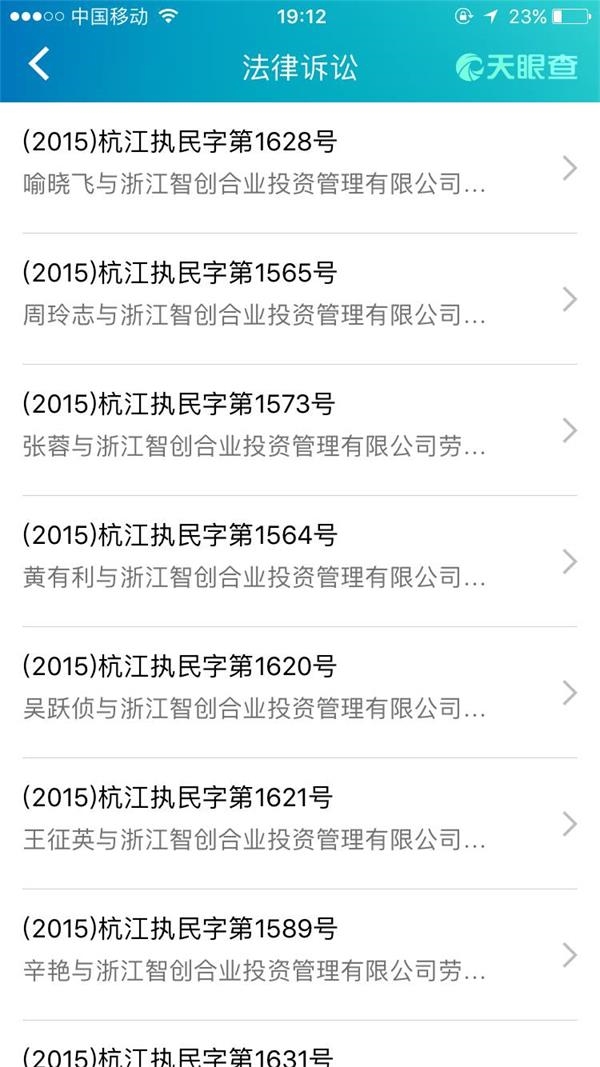Open case (2015)杭江执民字第1589号
This screenshot has width=600, height=1067.
290,954
